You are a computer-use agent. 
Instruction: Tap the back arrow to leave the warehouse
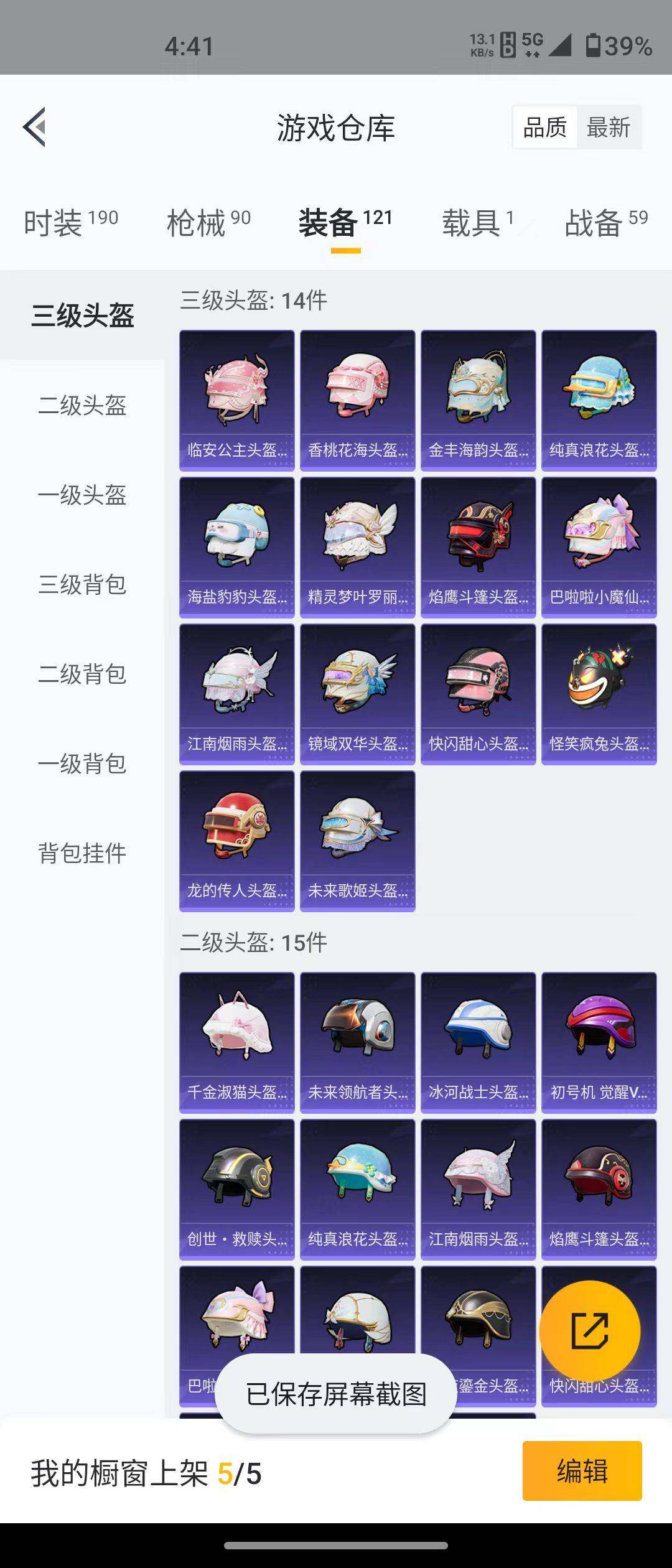tap(34, 126)
